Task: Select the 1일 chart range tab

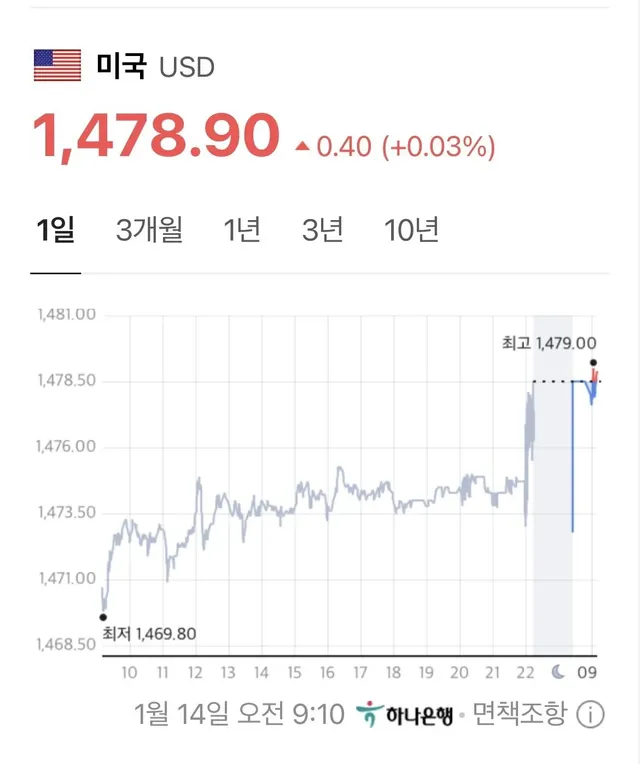Action: (55, 231)
